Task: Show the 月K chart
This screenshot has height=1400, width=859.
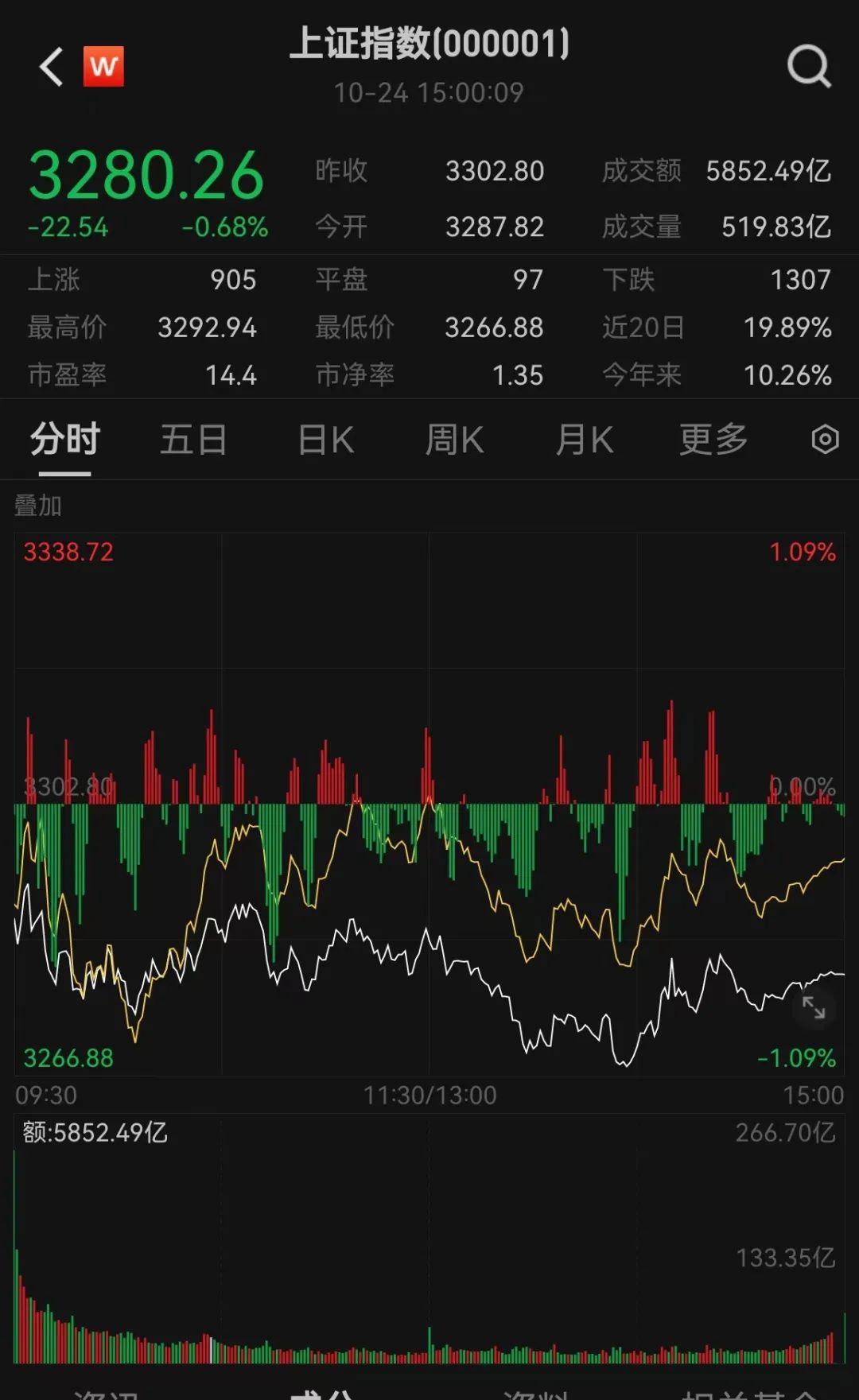Action: (x=584, y=440)
